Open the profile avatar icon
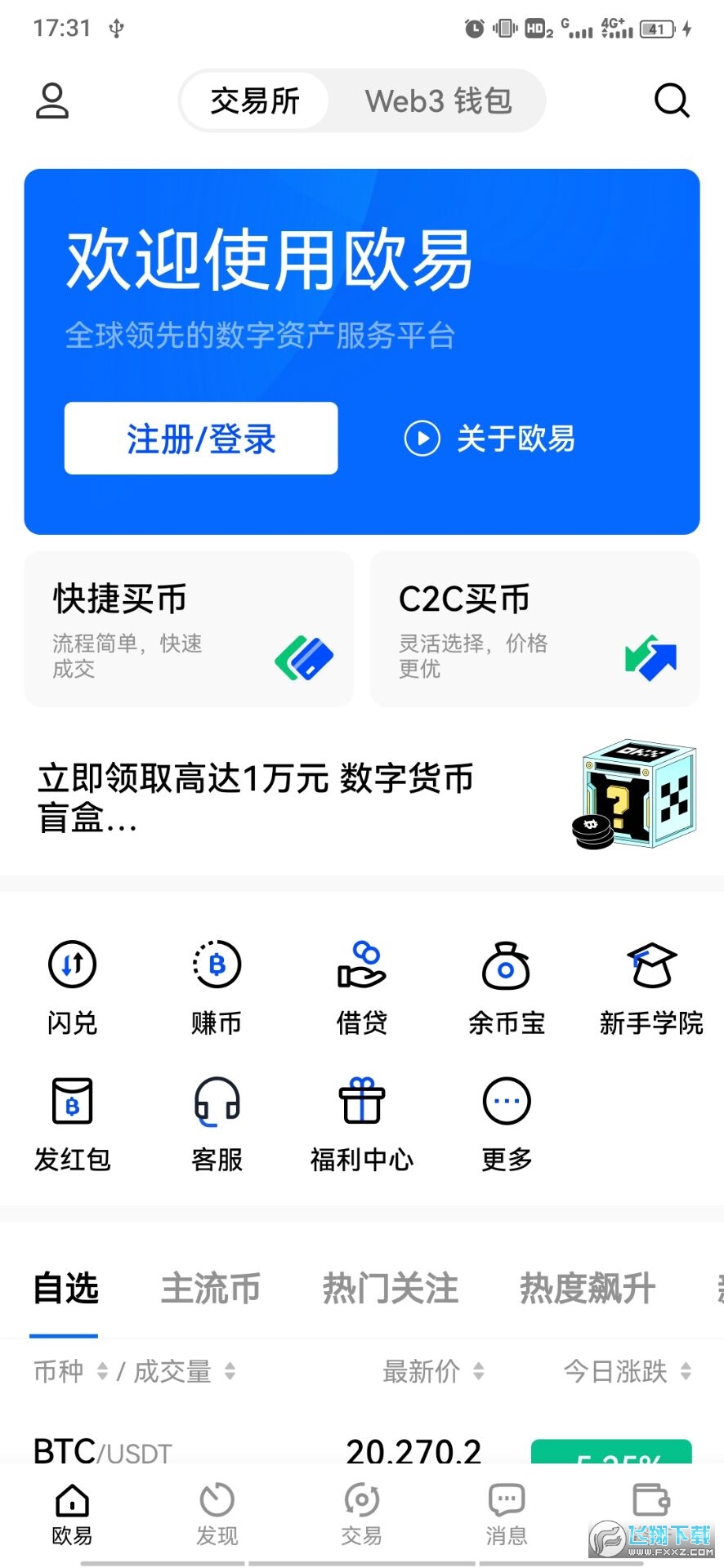724x1568 pixels. click(51, 100)
